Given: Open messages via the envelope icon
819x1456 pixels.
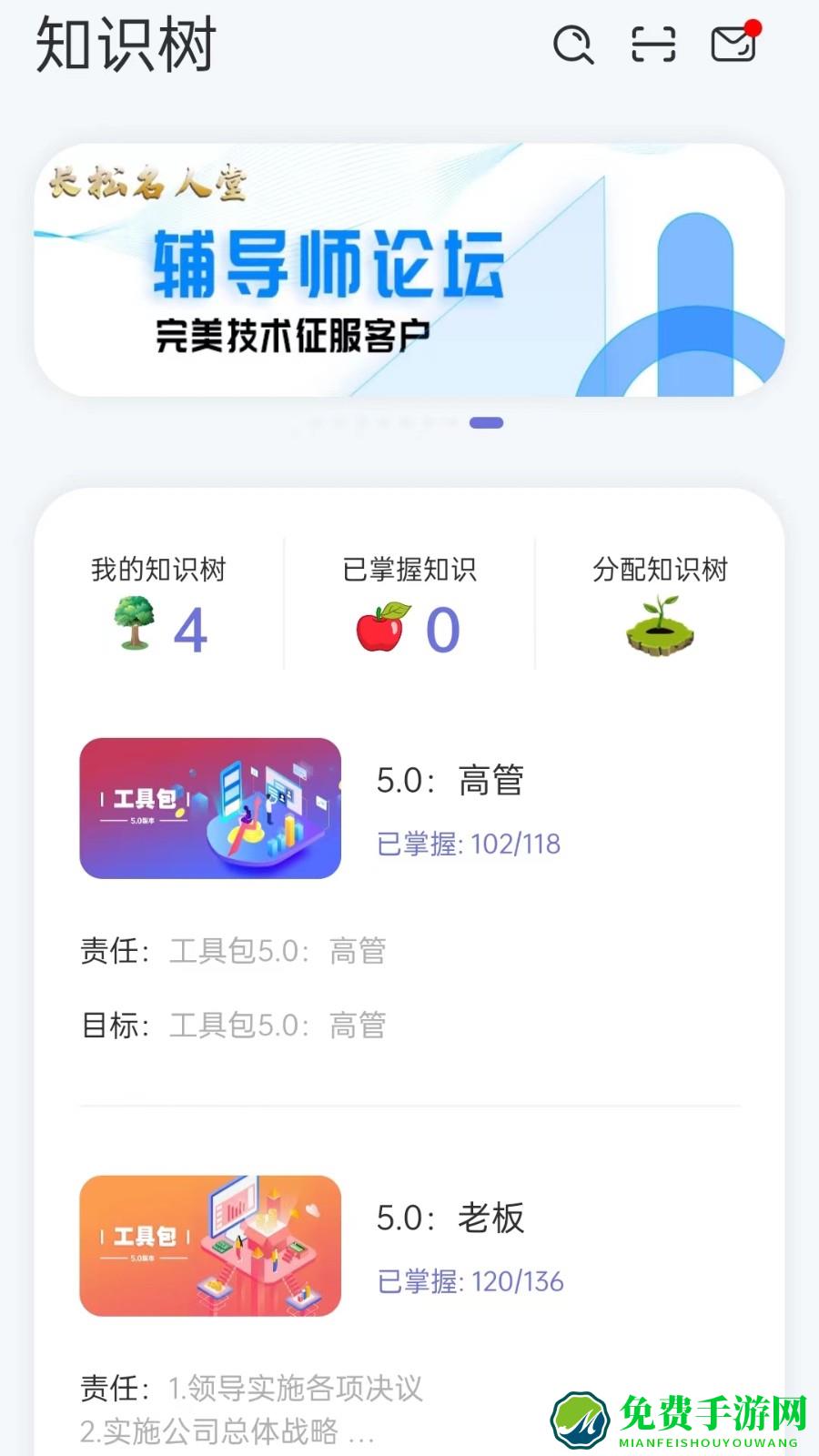Looking at the screenshot, I should pos(733,45).
